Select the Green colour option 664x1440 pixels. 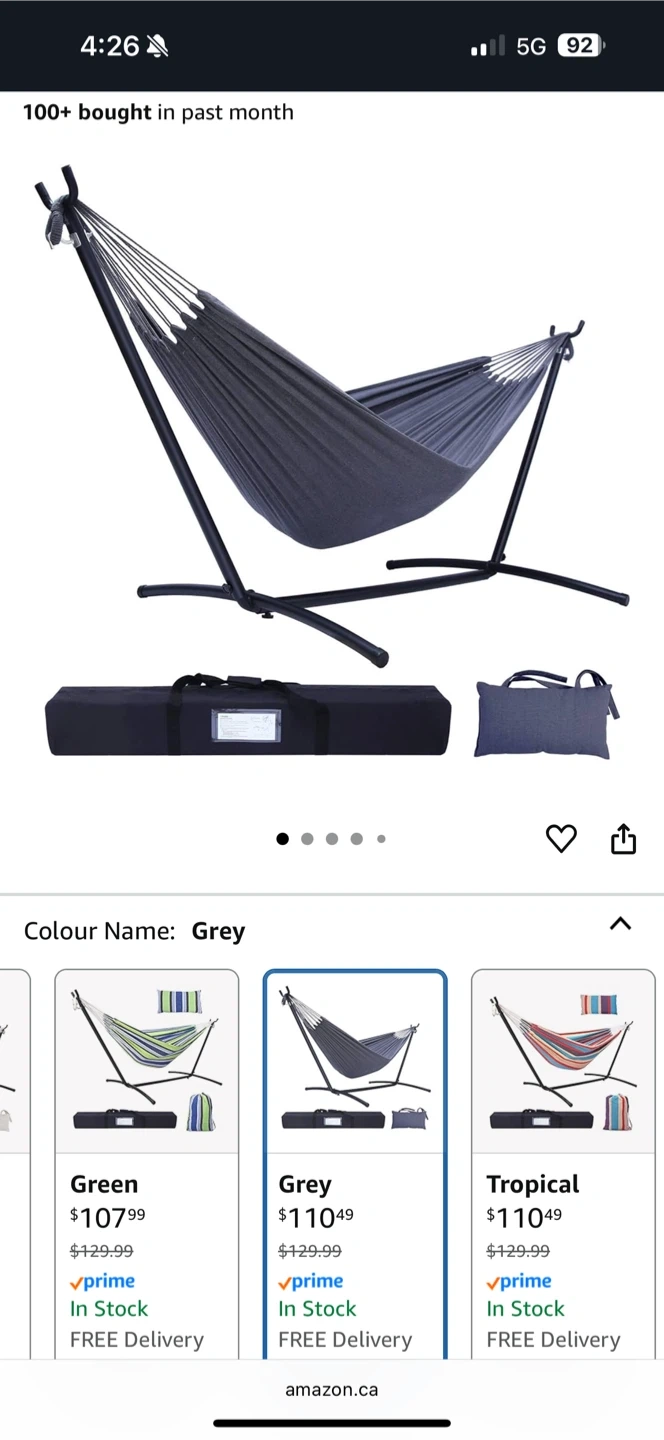tap(147, 1163)
